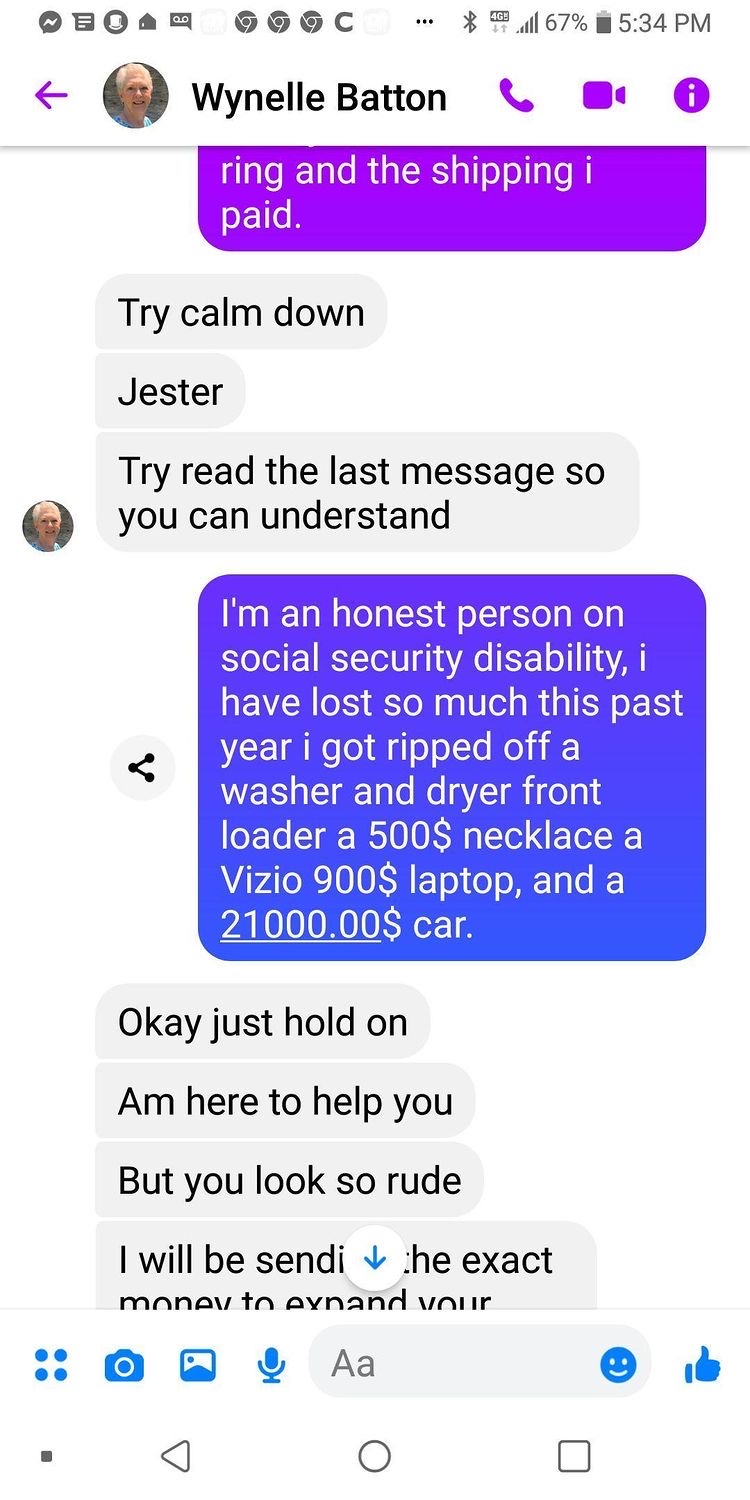Open recent apps from navigation bar
The height and width of the screenshot is (1500, 750).
click(x=573, y=1456)
